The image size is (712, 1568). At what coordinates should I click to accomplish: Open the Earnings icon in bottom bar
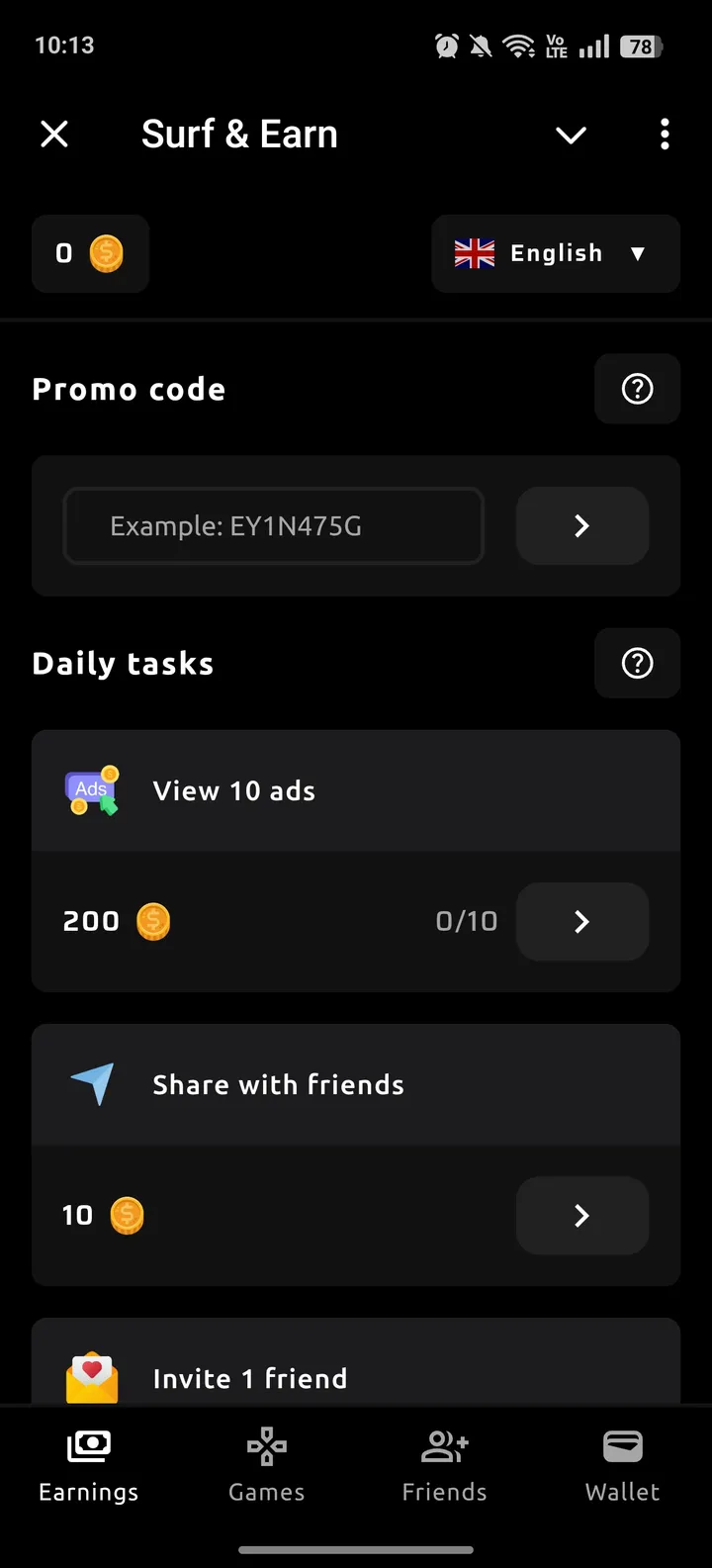tap(88, 1444)
